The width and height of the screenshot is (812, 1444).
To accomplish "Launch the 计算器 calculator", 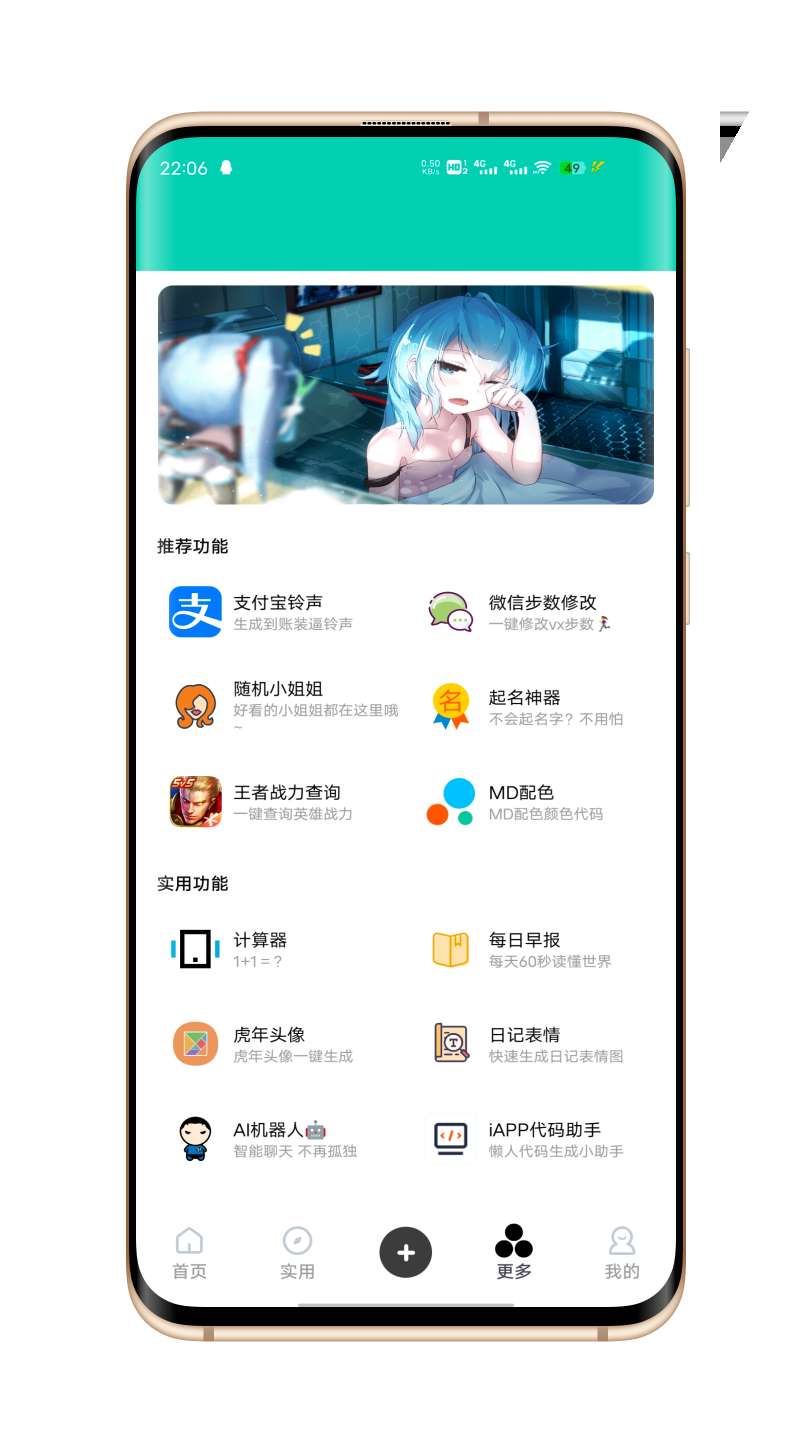I will (x=260, y=950).
